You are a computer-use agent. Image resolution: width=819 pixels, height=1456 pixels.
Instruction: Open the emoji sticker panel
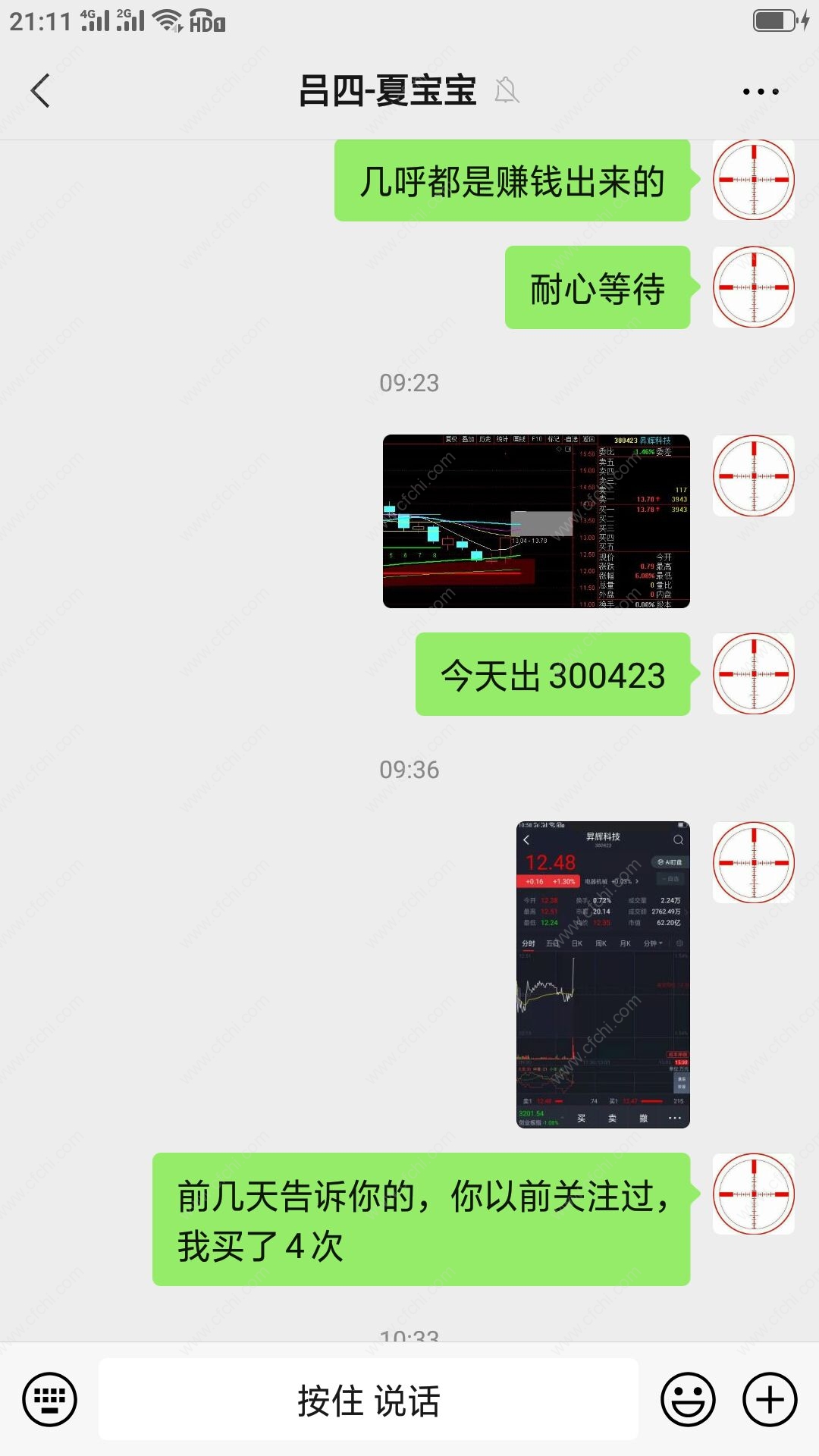(x=688, y=1399)
